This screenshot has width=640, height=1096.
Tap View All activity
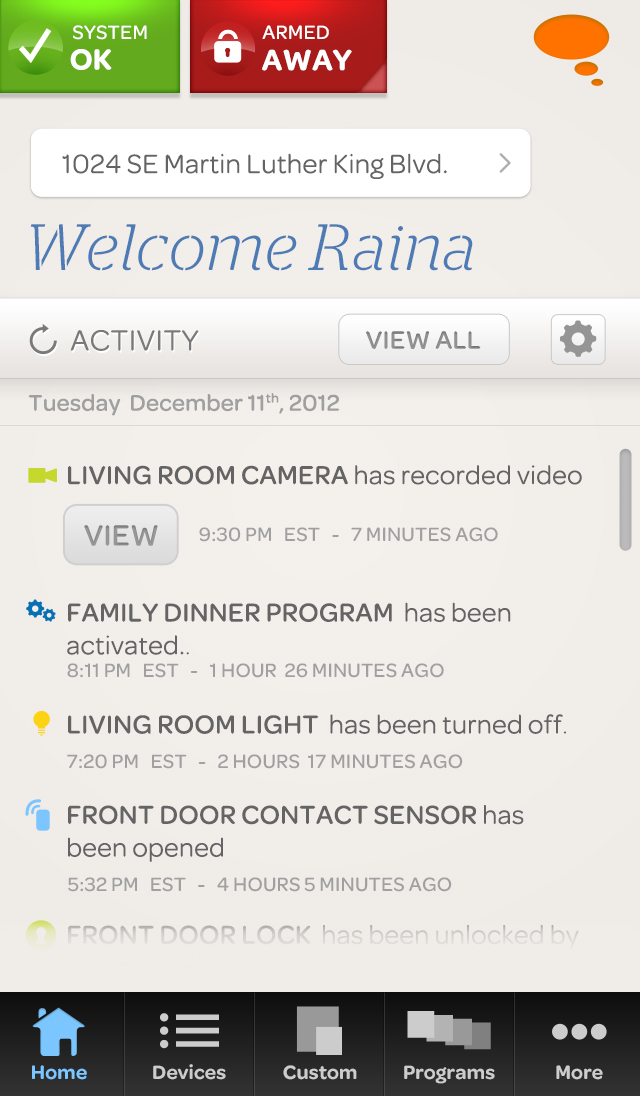[x=423, y=340]
